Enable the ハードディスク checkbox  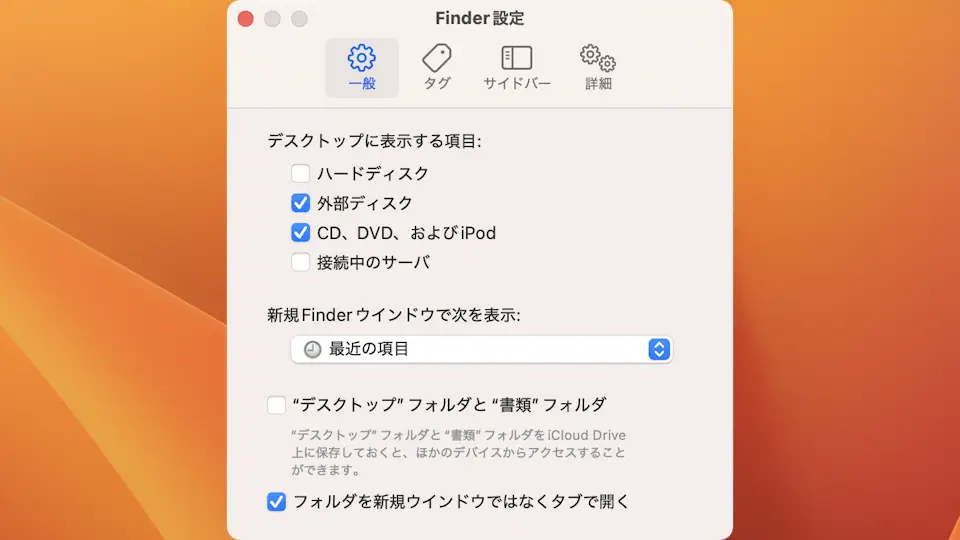(x=301, y=173)
